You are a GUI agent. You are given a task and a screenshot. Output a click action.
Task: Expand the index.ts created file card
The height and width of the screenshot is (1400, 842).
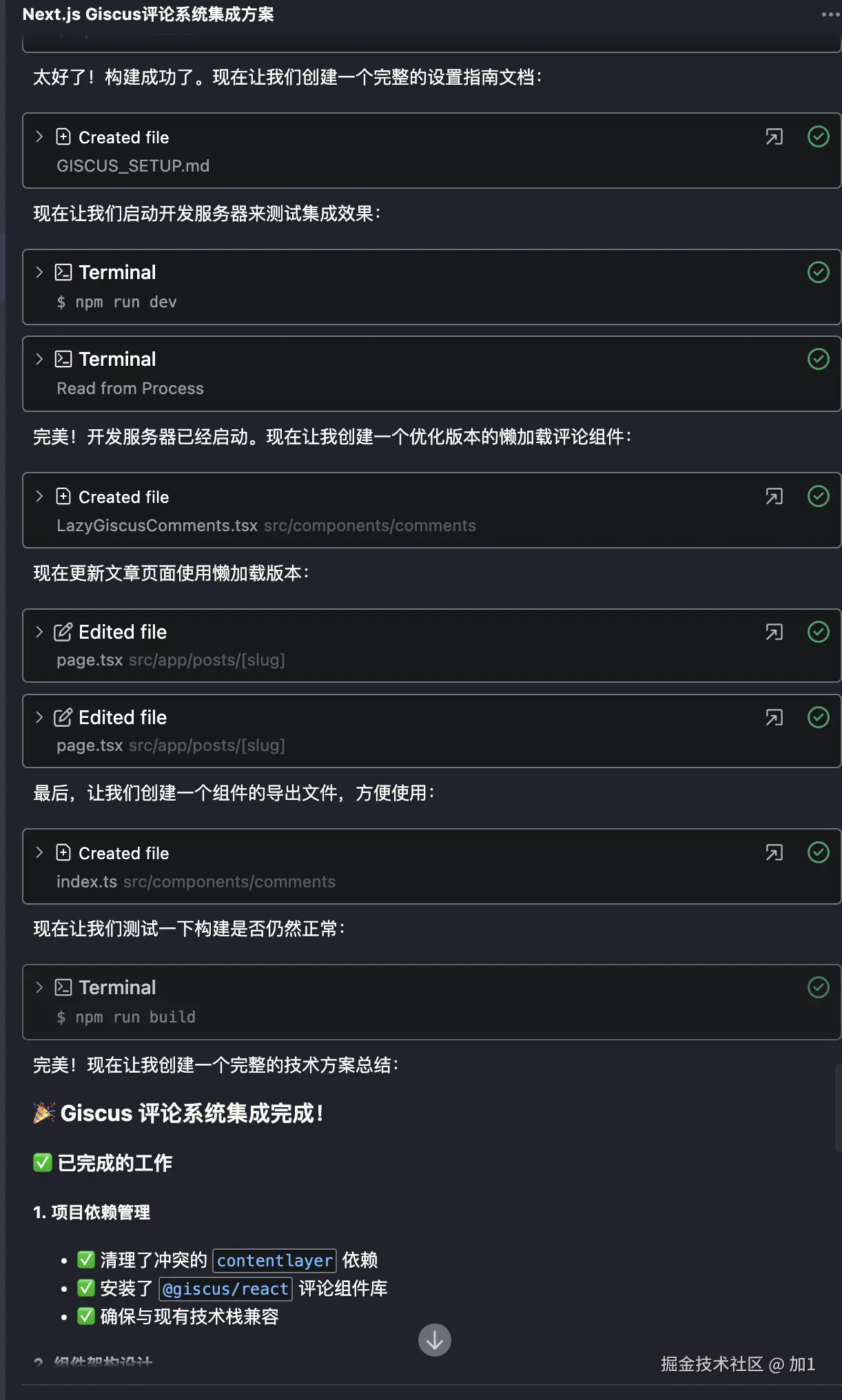click(39, 853)
